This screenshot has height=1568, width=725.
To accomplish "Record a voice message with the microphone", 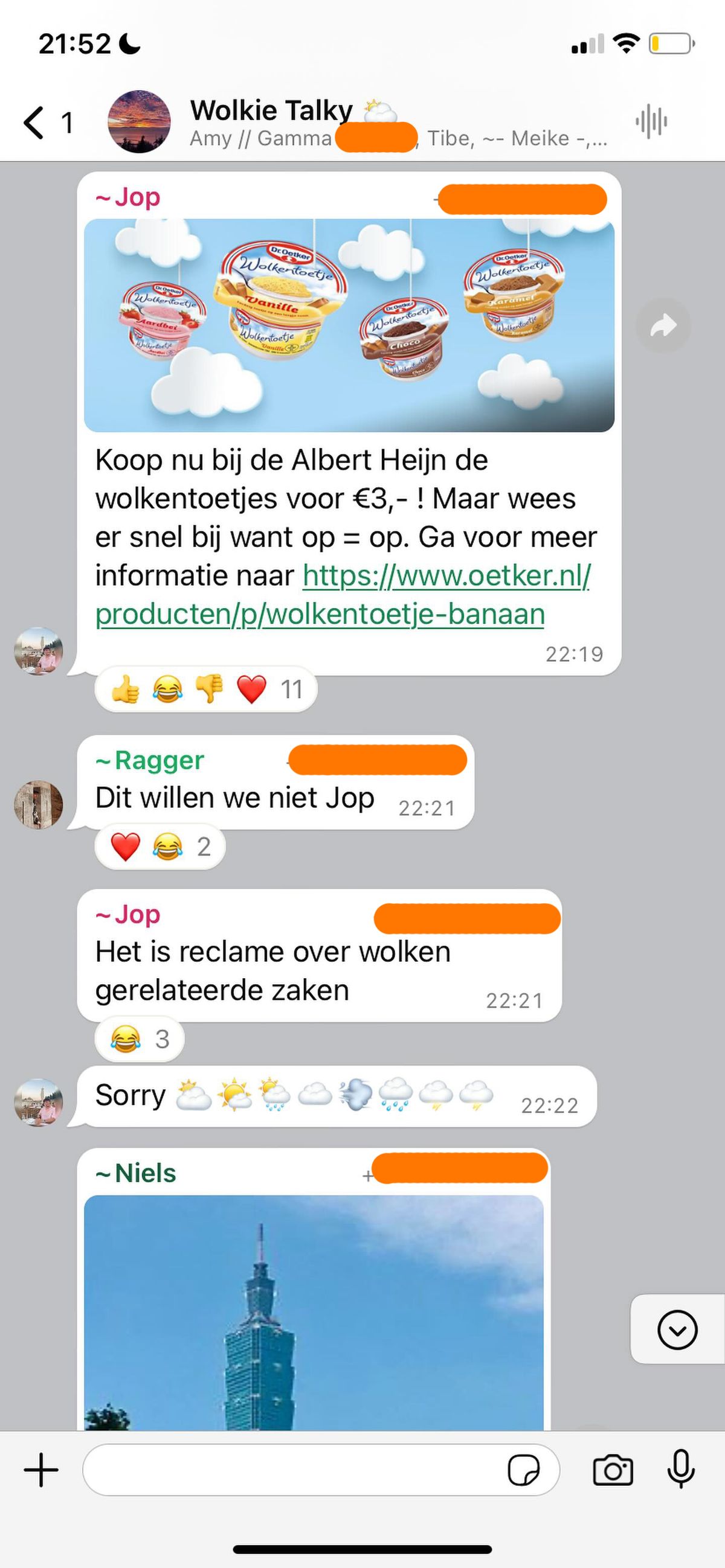I will click(680, 1470).
